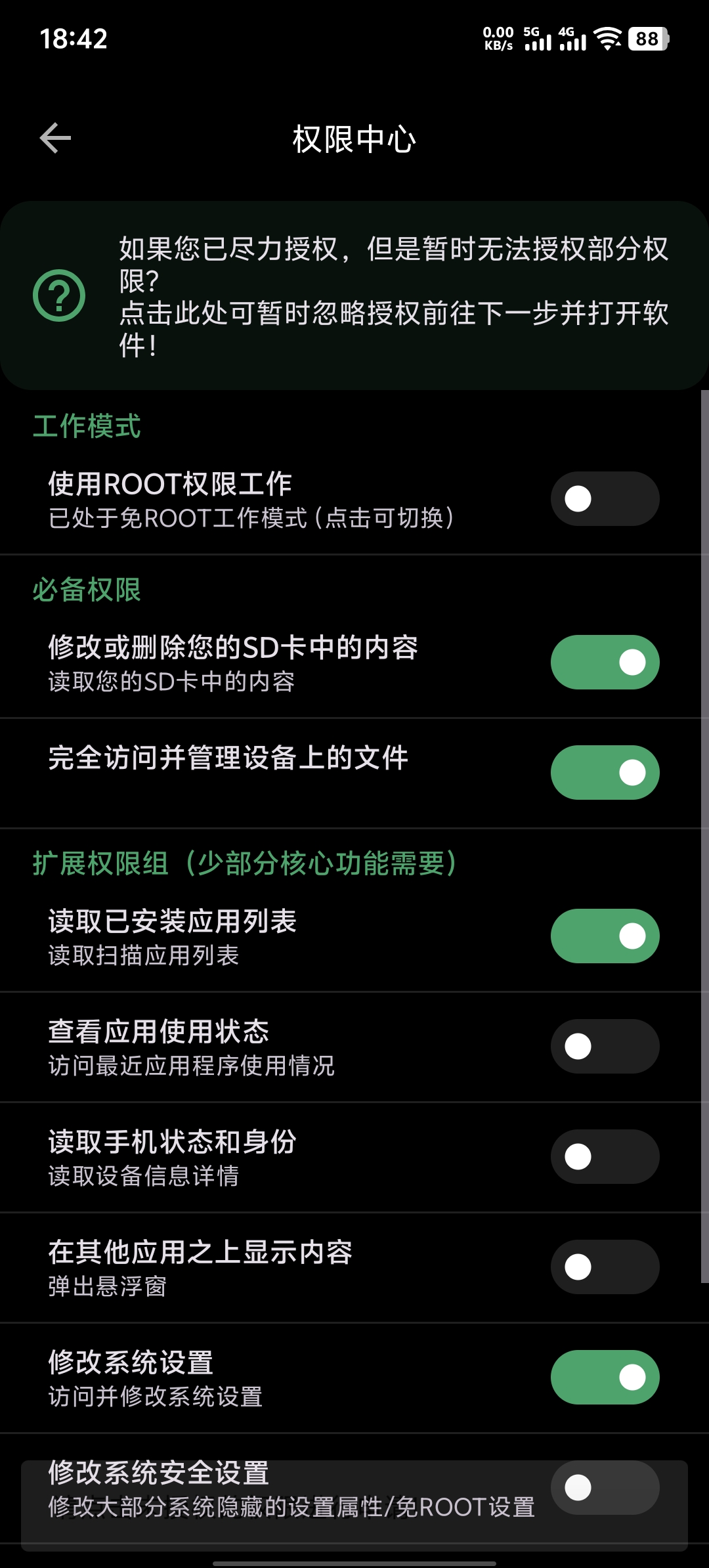Toggle off 读取已安装应用列表
Image resolution: width=709 pixels, height=1568 pixels.
click(x=605, y=936)
